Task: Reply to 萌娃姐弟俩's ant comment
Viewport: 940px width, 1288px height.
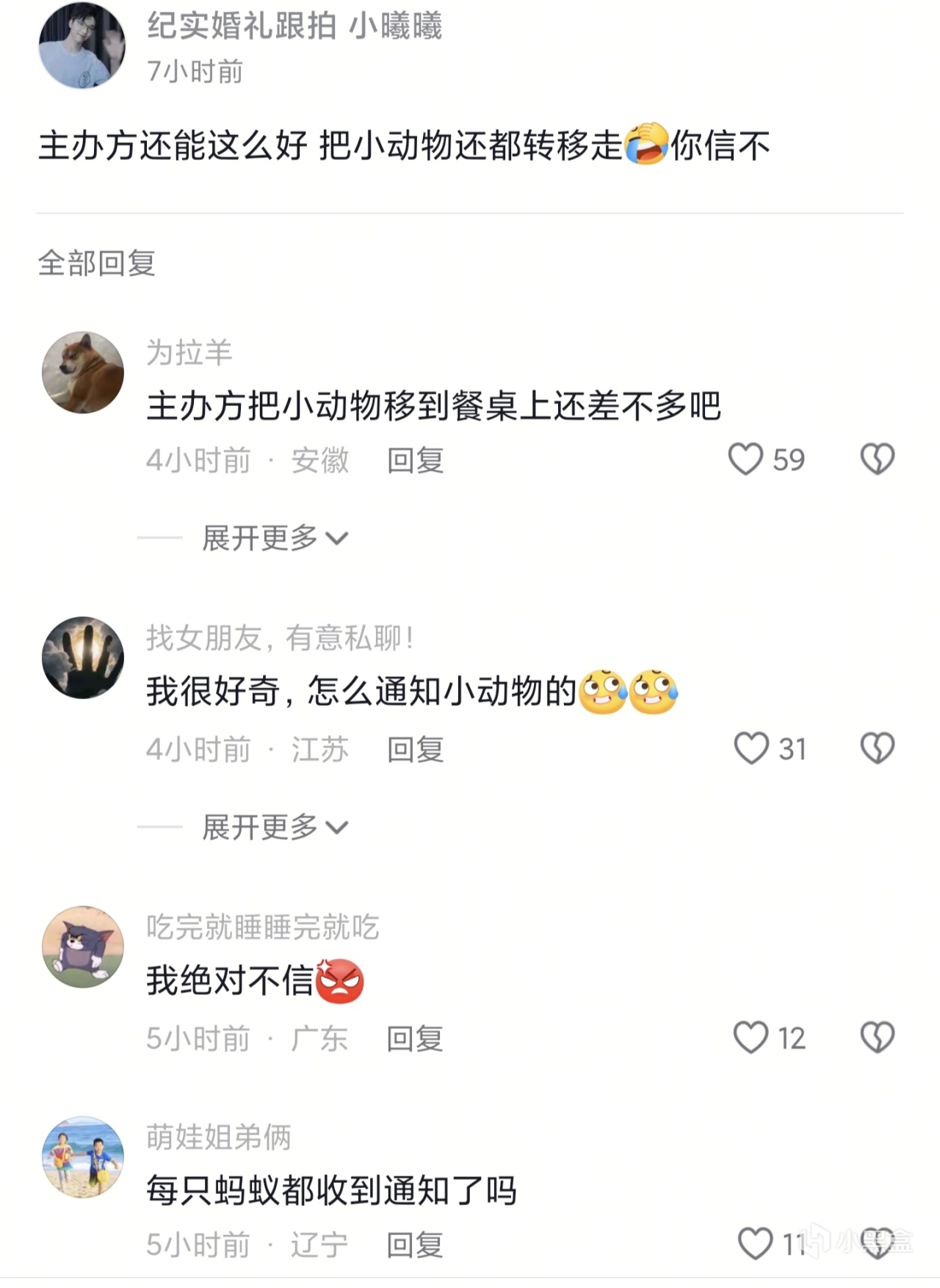Action: coord(415,1245)
